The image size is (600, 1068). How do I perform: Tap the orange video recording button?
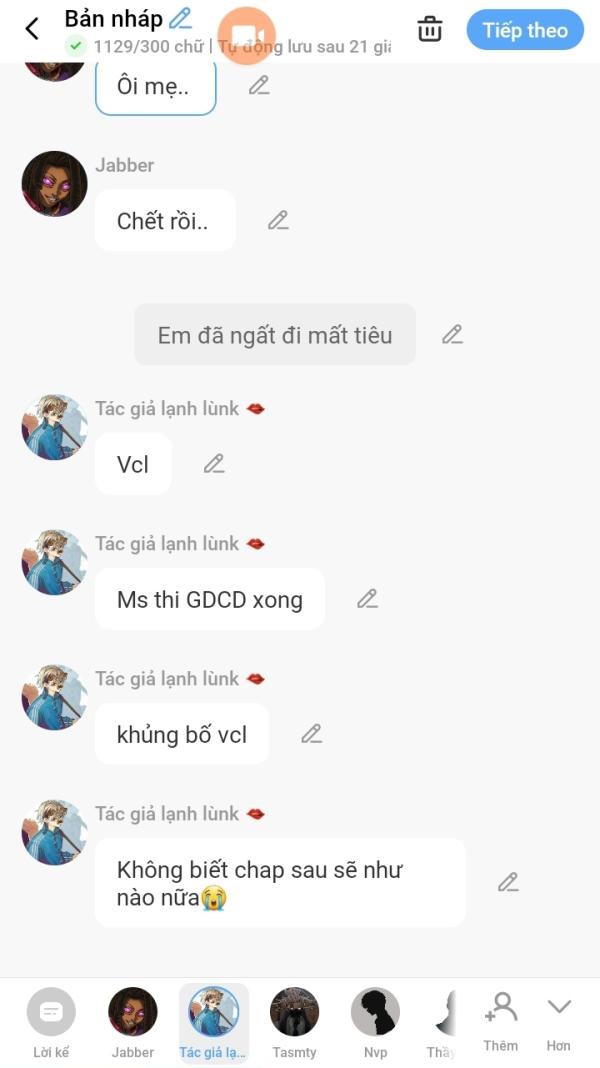pyautogui.click(x=246, y=35)
